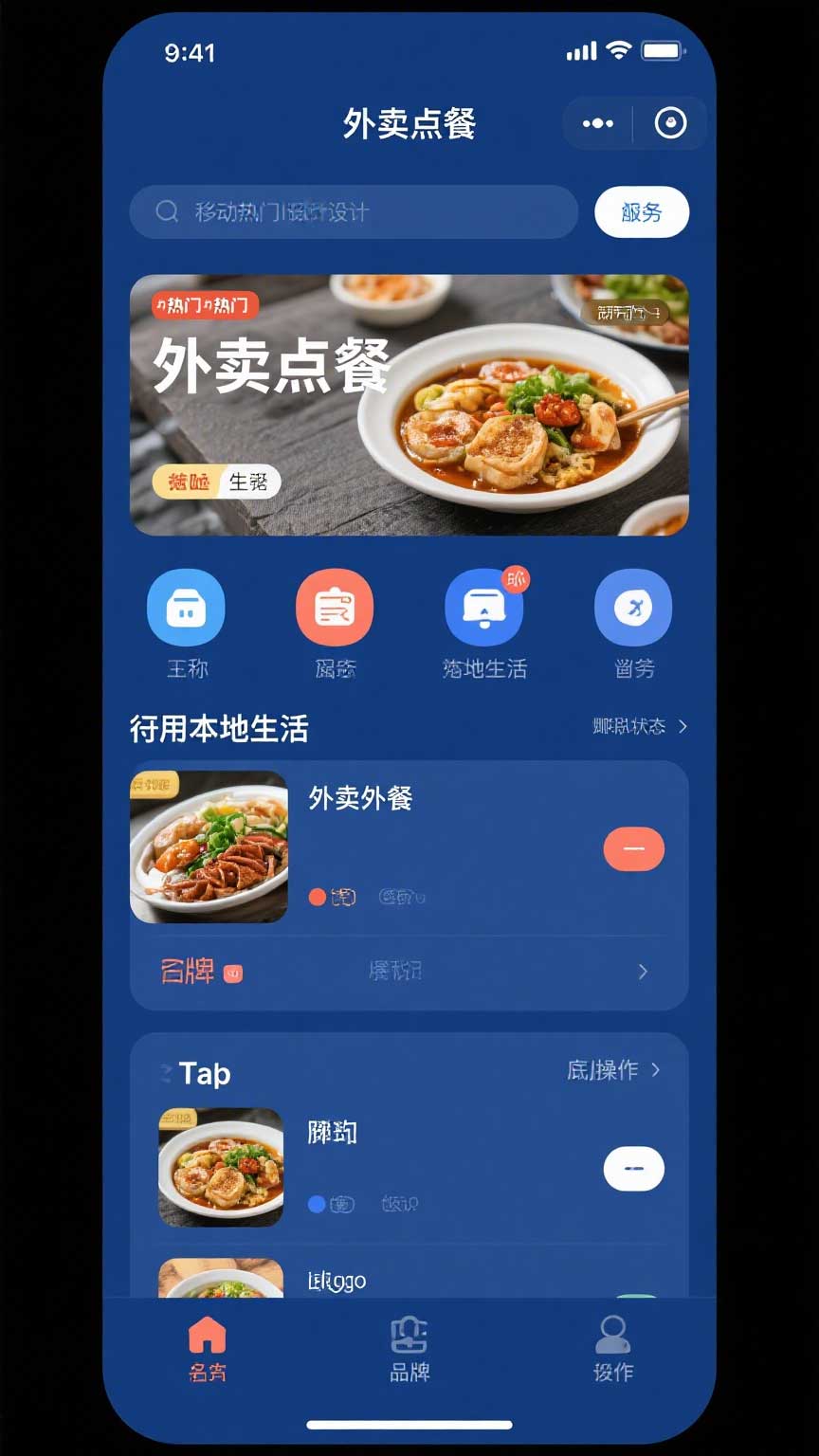
Task: Open the orange coupon shortcut icon
Action: 335,608
